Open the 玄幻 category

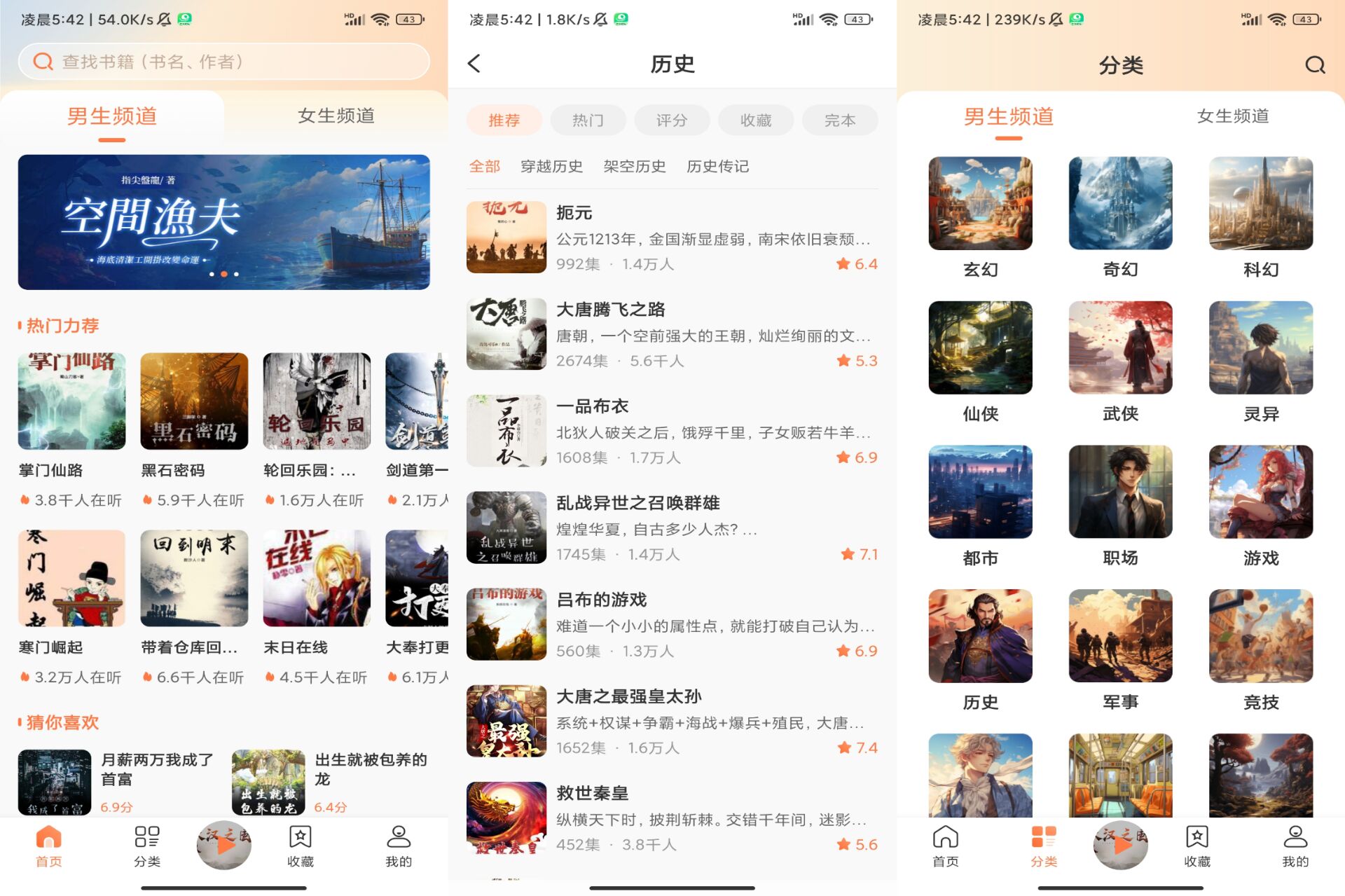980,217
